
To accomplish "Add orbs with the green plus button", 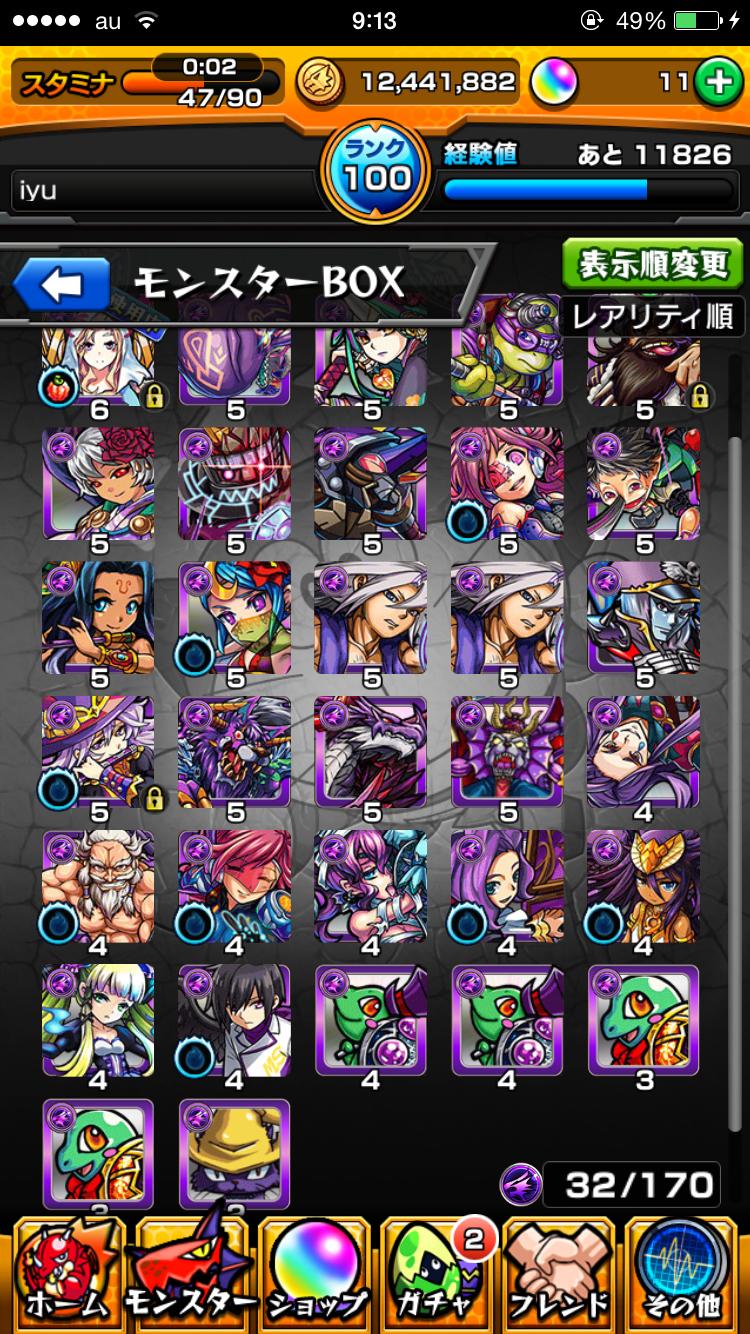I will 716,84.
